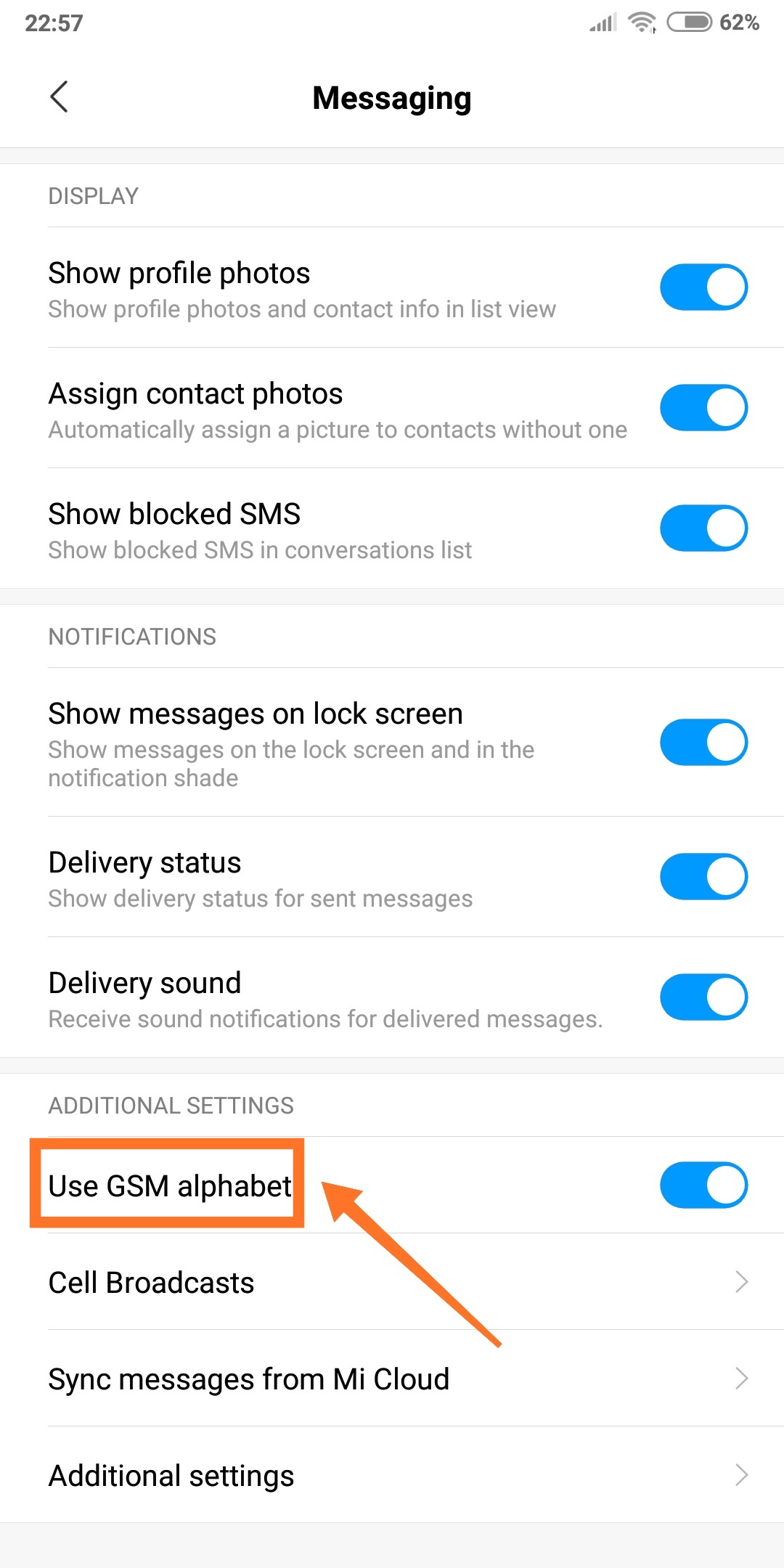This screenshot has height=1568, width=784.
Task: Toggle Show messages on lock screen
Action: [x=703, y=743]
